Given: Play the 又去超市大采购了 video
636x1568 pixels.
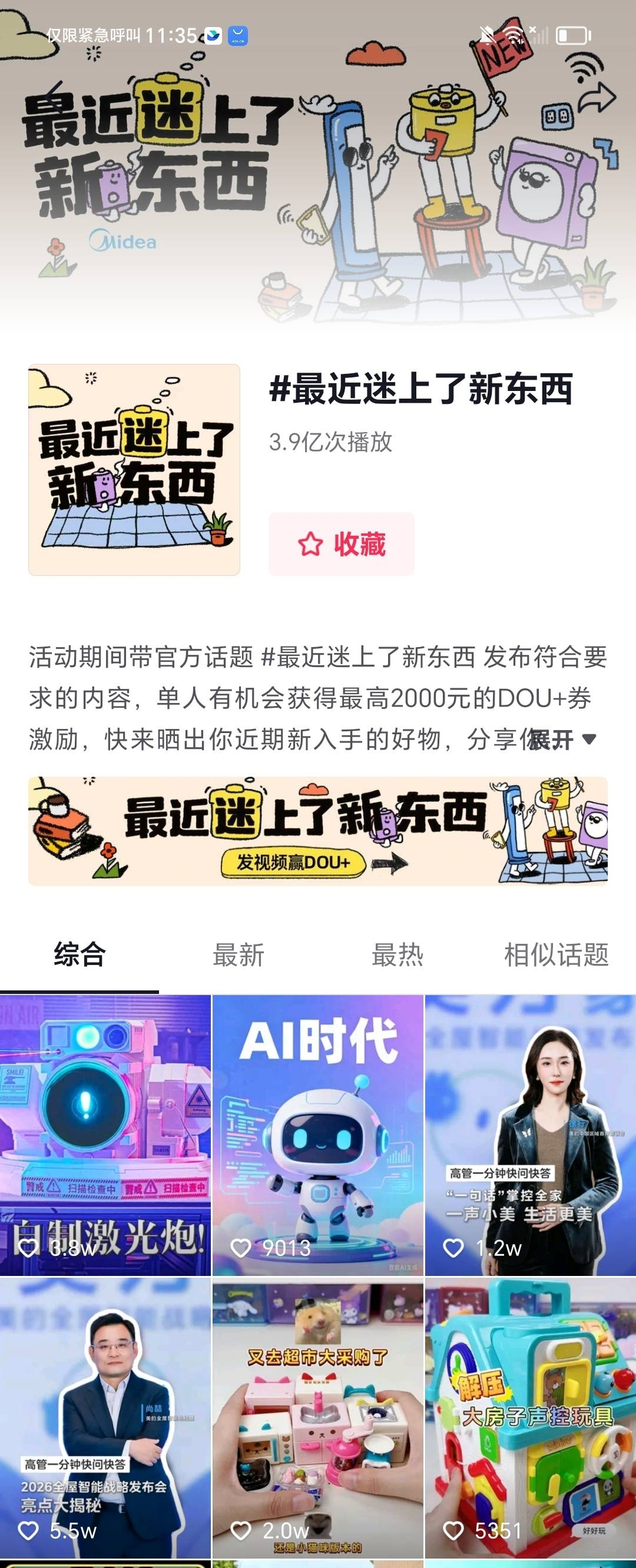Looking at the screenshot, I should coord(317,1418).
